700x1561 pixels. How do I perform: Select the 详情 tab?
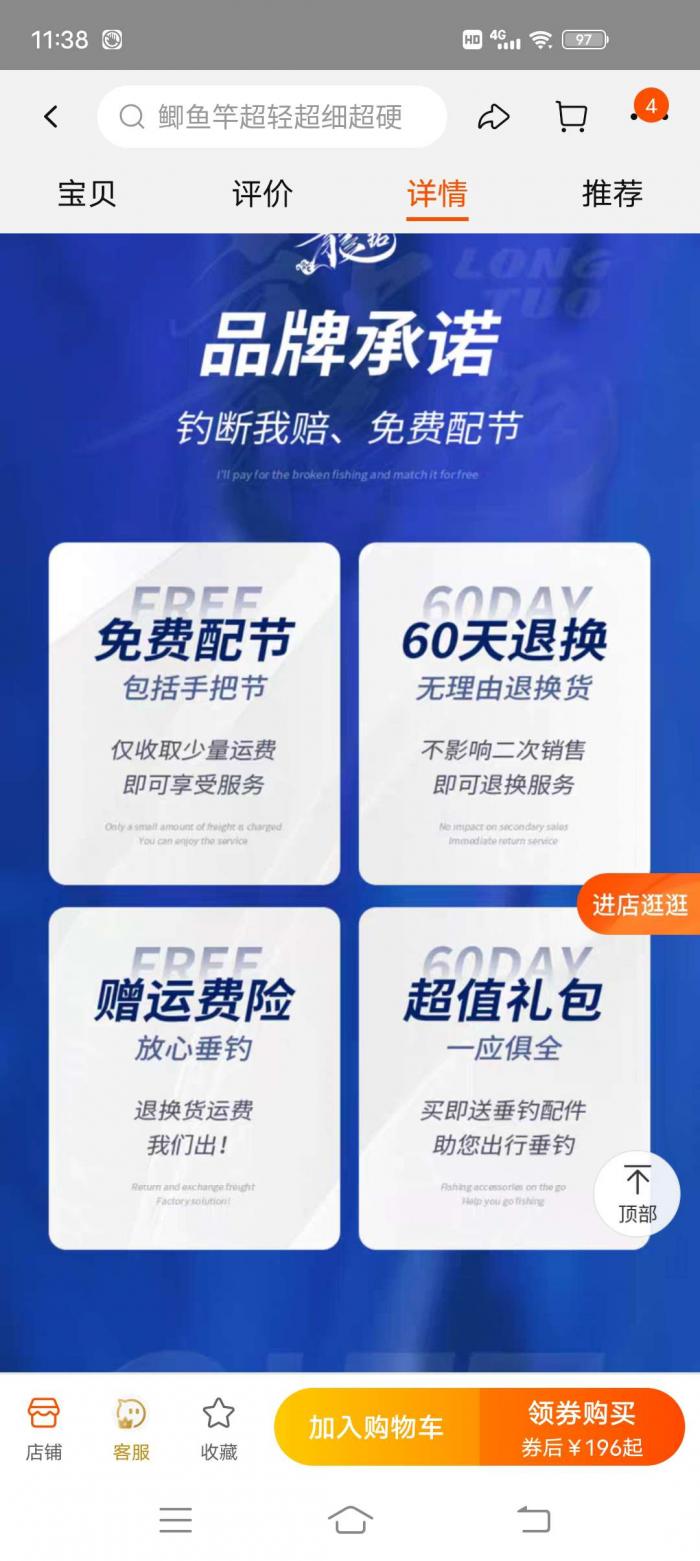[437, 193]
